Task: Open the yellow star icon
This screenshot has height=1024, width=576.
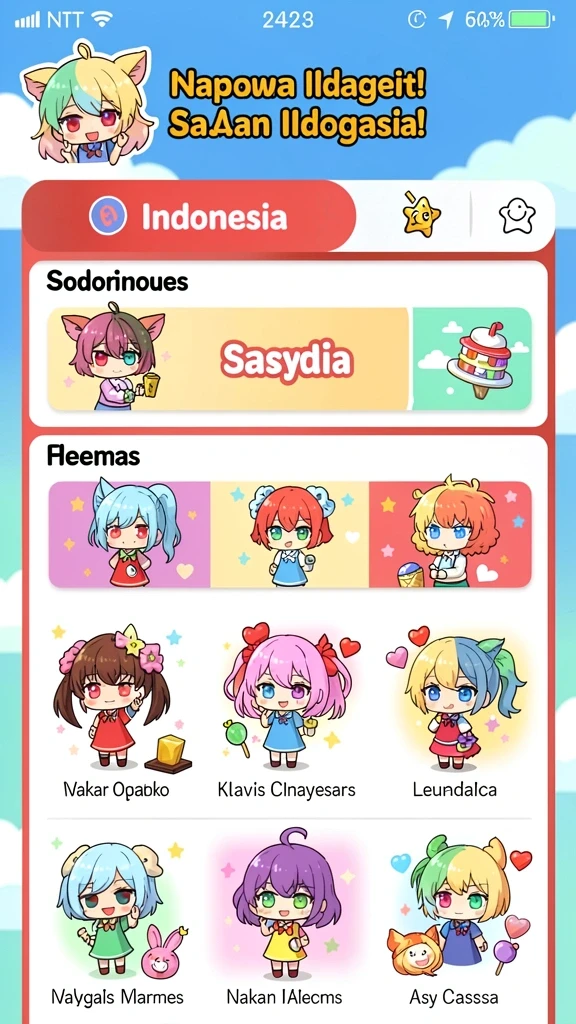Action: (421, 214)
